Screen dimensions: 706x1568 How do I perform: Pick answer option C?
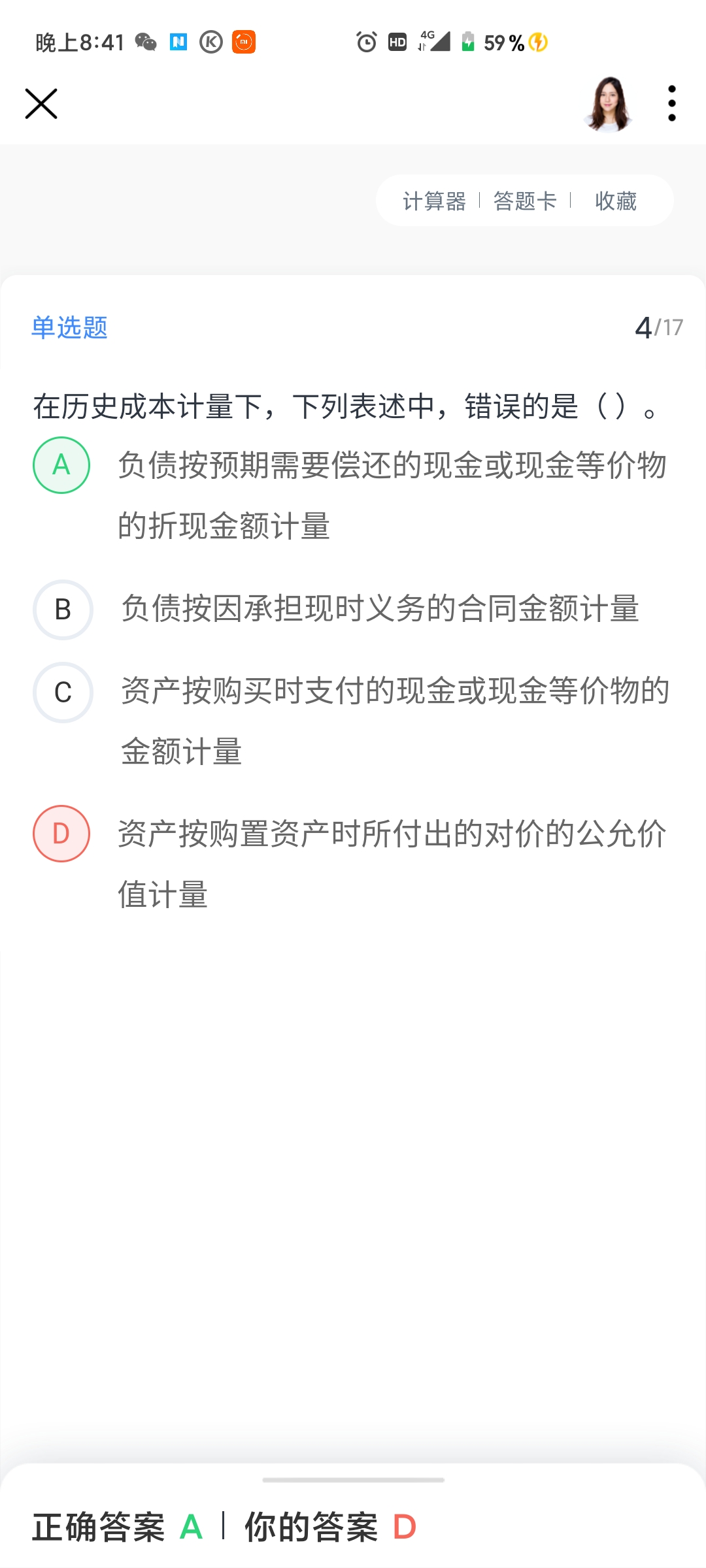[x=63, y=693]
